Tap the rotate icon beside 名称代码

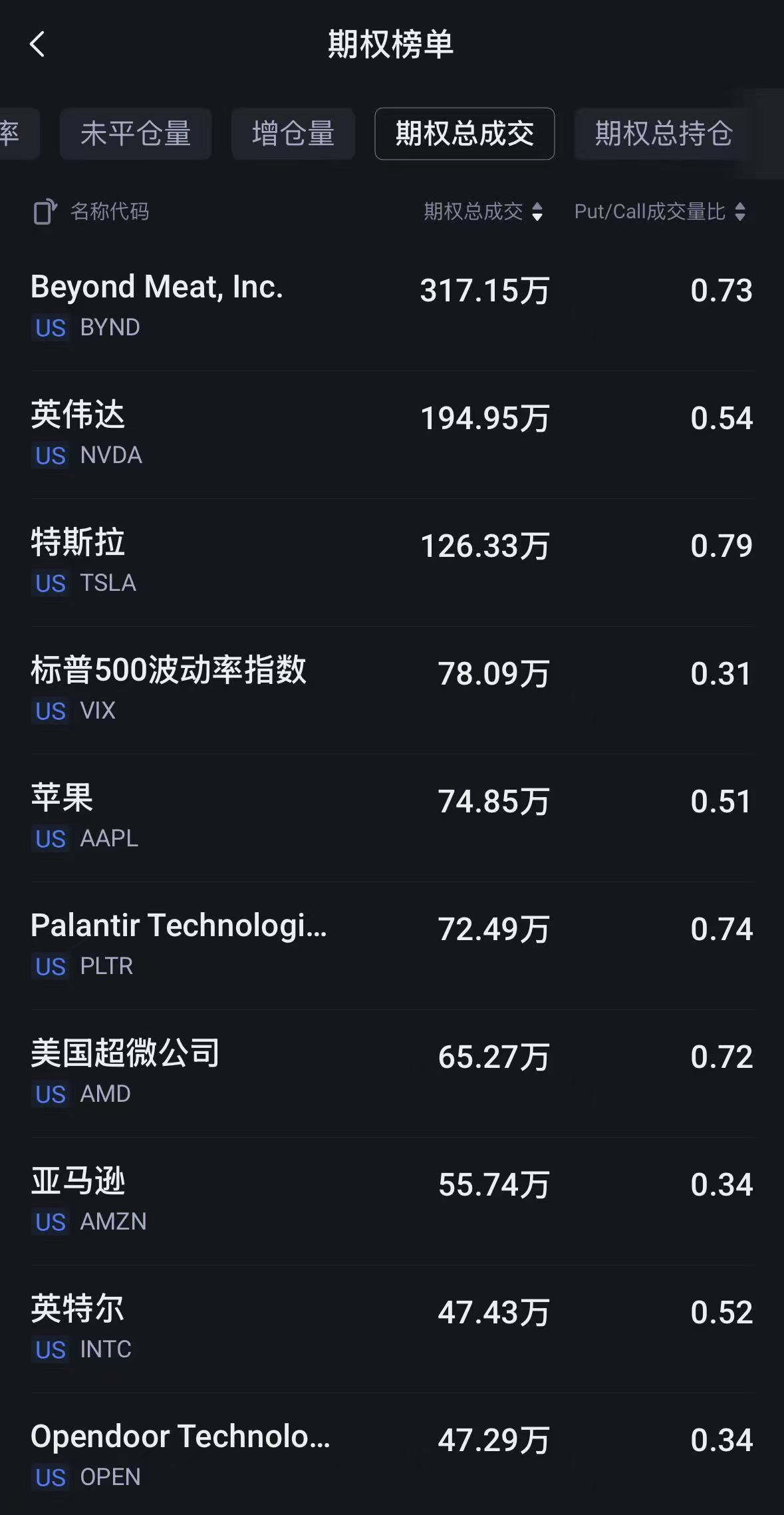pos(45,212)
